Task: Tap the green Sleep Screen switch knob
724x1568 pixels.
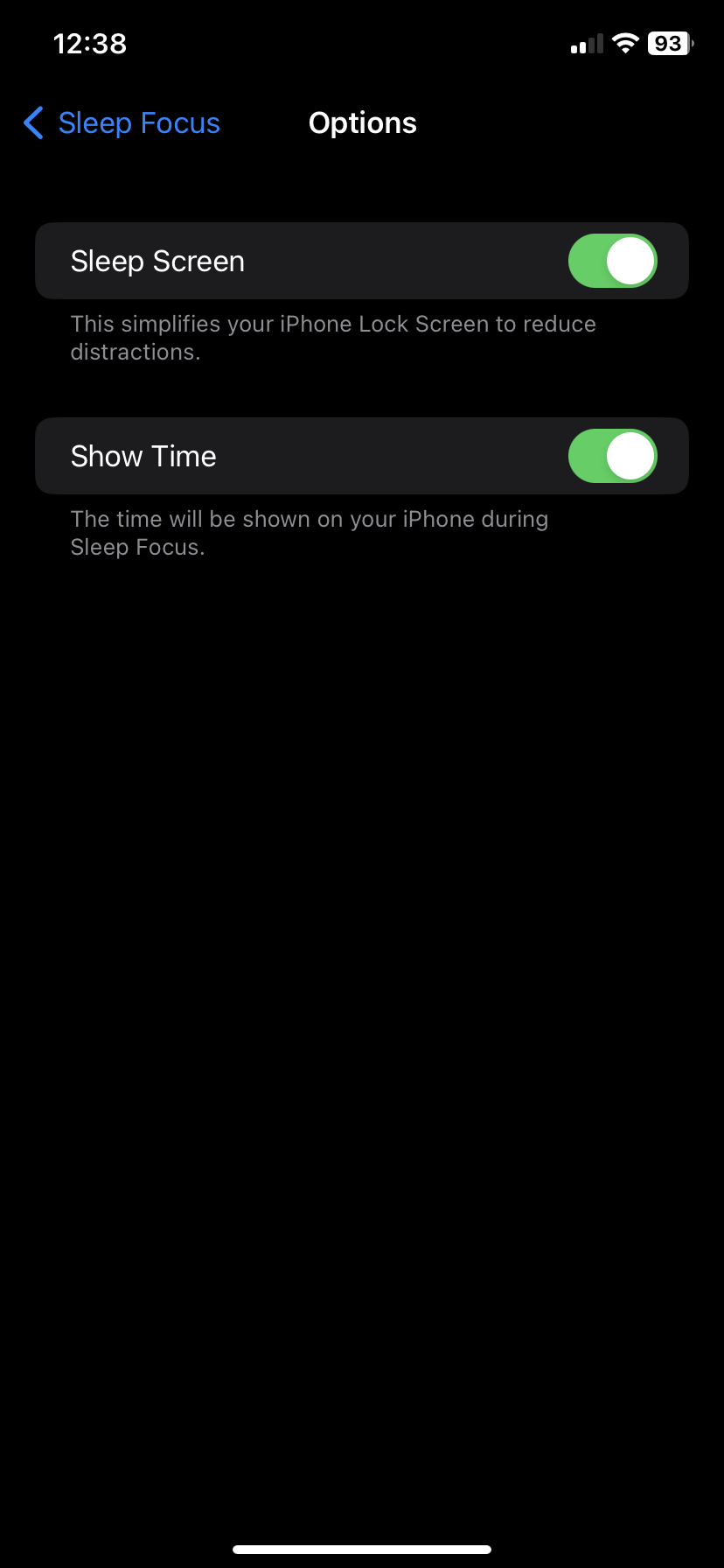Action: (632, 260)
